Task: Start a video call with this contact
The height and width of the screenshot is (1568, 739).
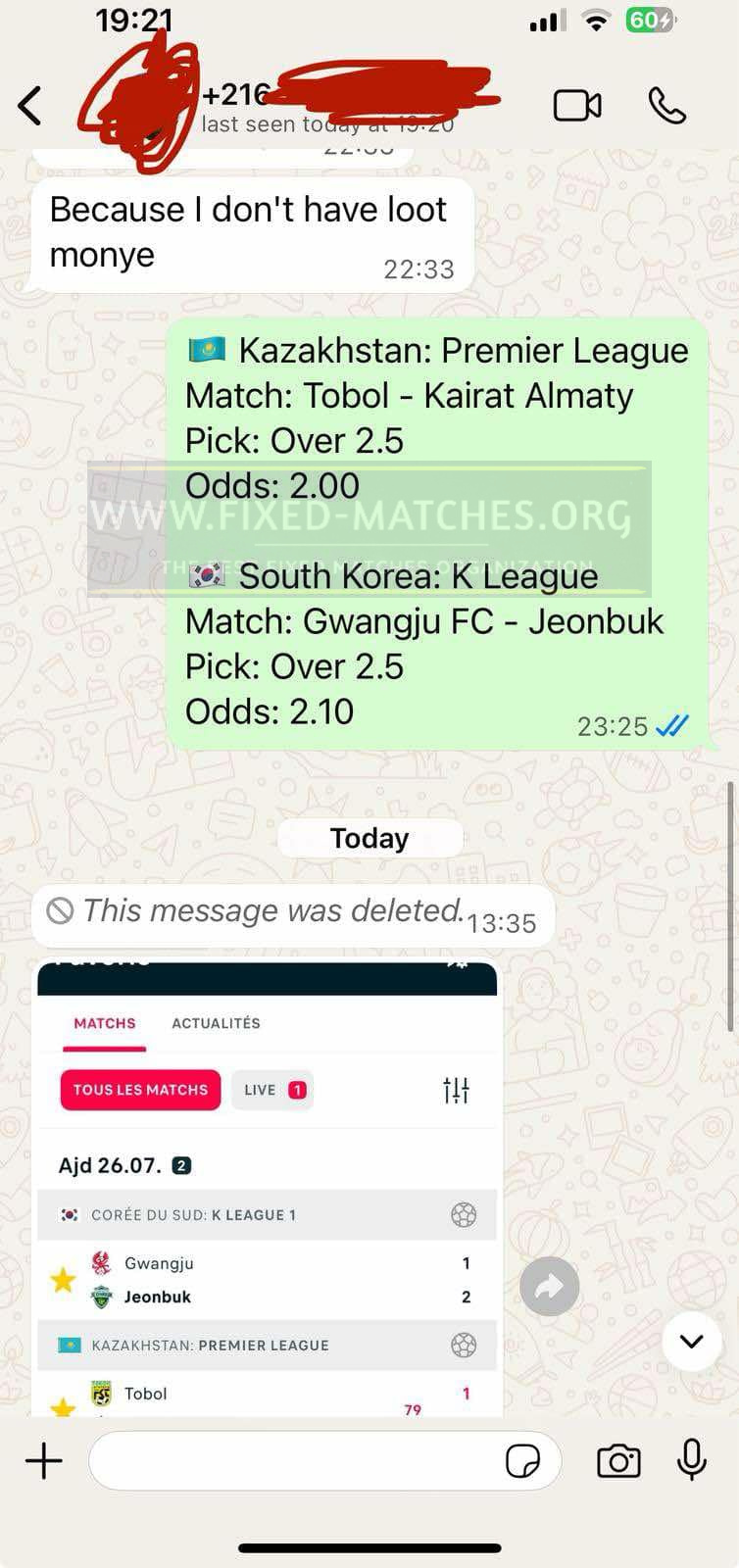Action: coord(577,106)
